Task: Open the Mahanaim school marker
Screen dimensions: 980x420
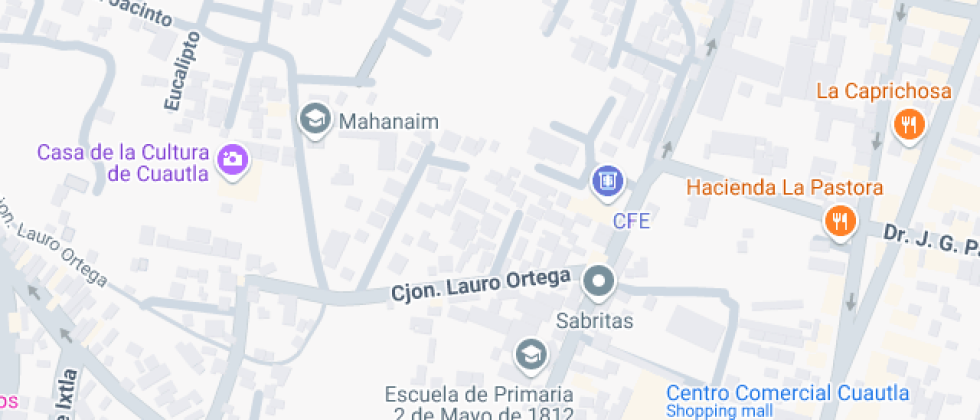Action: point(316,120)
